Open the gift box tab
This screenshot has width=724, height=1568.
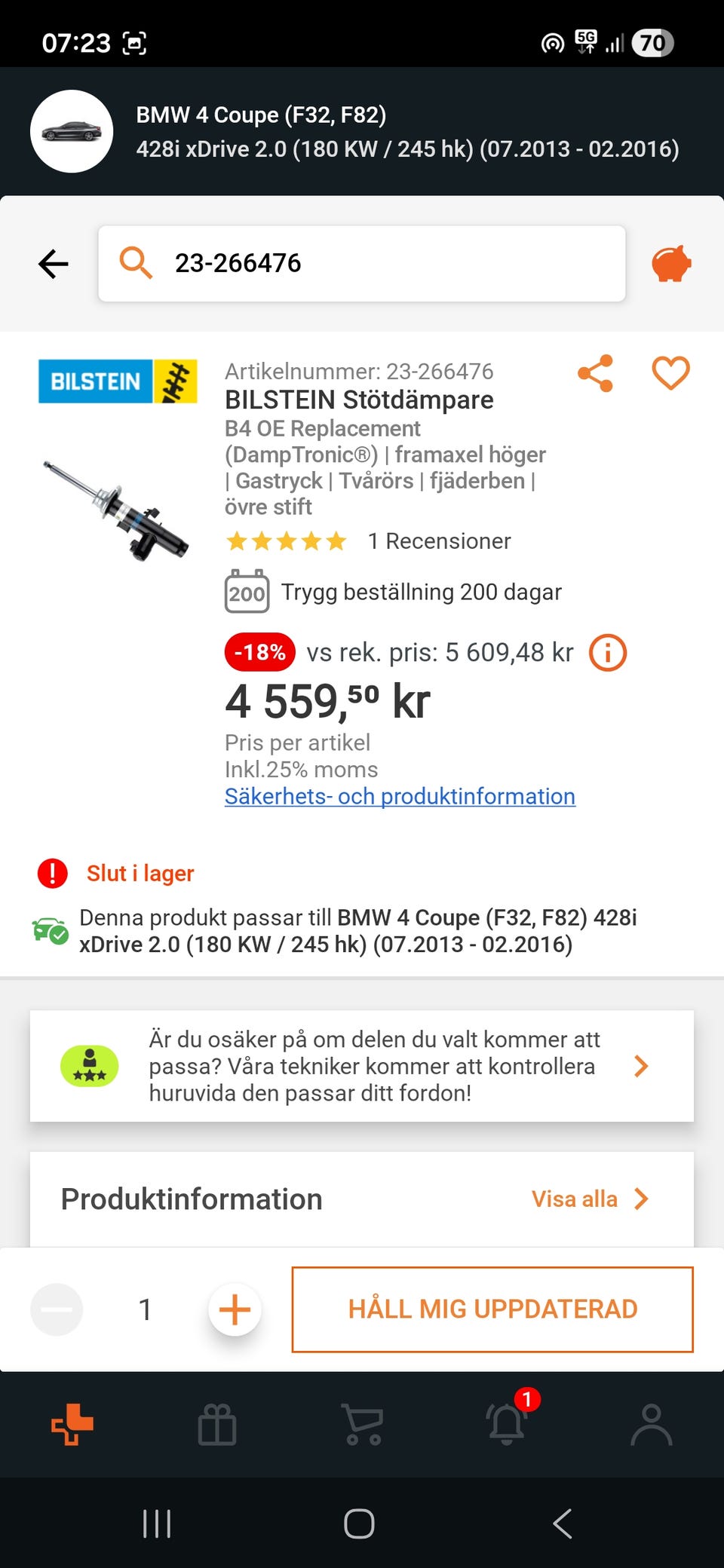pyautogui.click(x=217, y=1425)
